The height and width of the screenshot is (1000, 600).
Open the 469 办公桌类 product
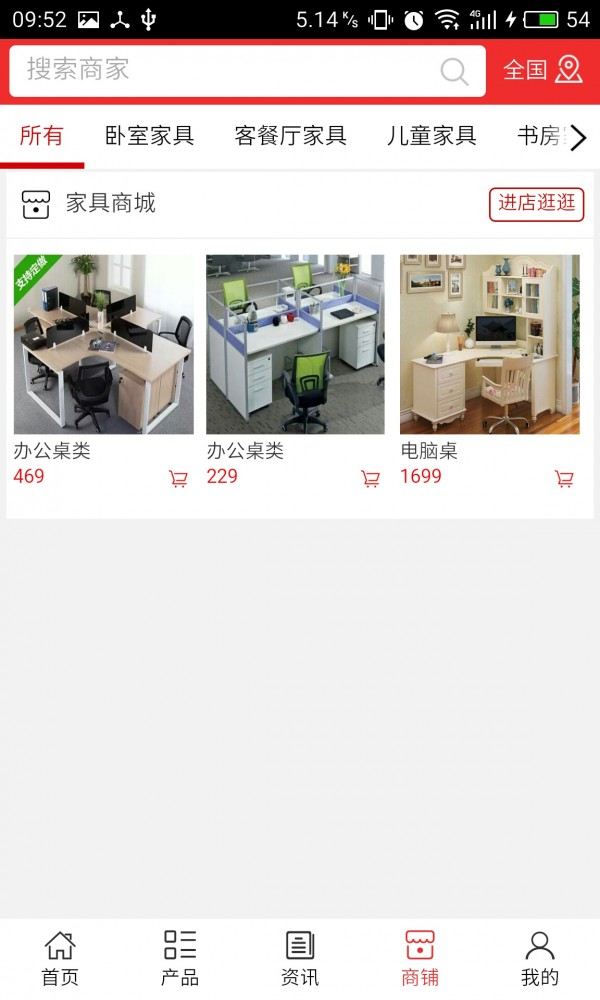[x=103, y=344]
